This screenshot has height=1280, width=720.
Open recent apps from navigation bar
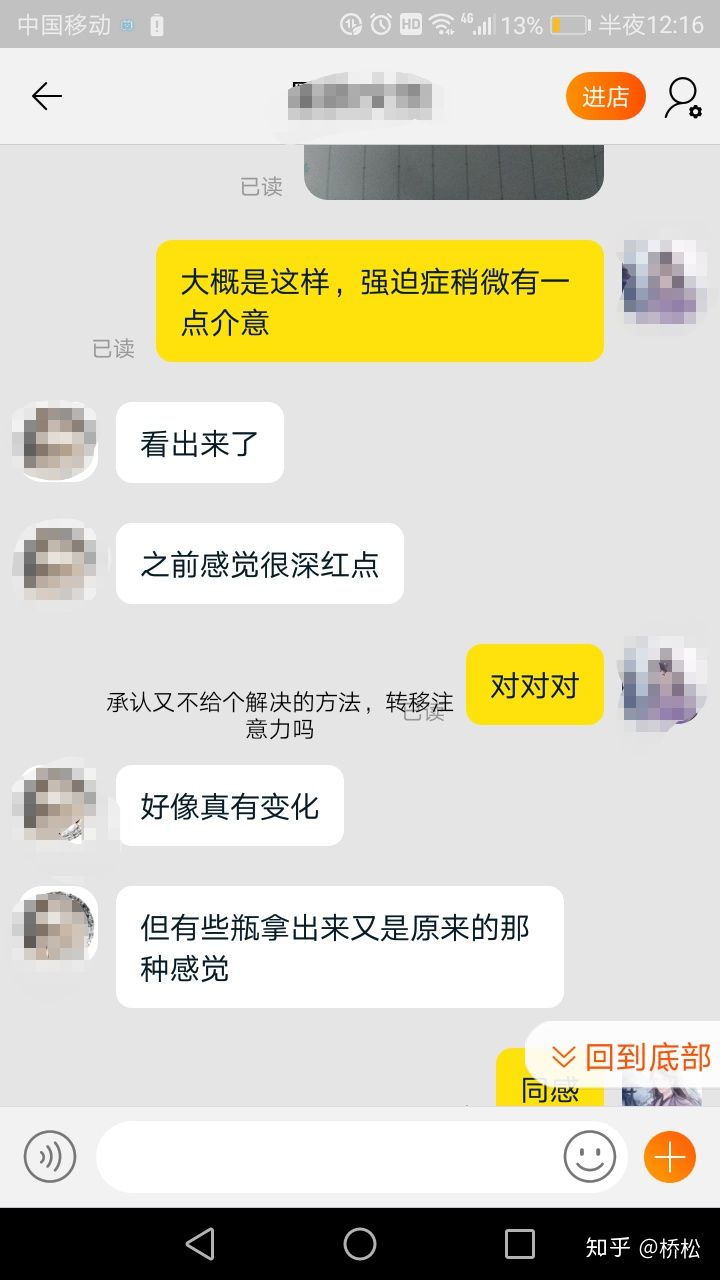[520, 1244]
